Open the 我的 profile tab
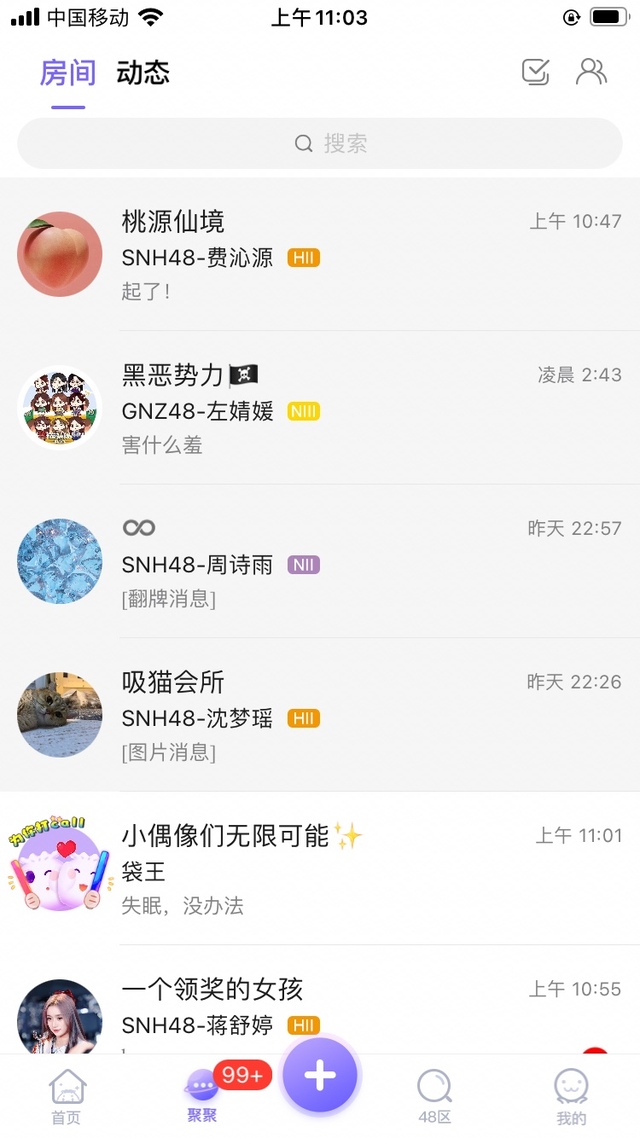Image resolution: width=640 pixels, height=1138 pixels. tap(571, 1095)
